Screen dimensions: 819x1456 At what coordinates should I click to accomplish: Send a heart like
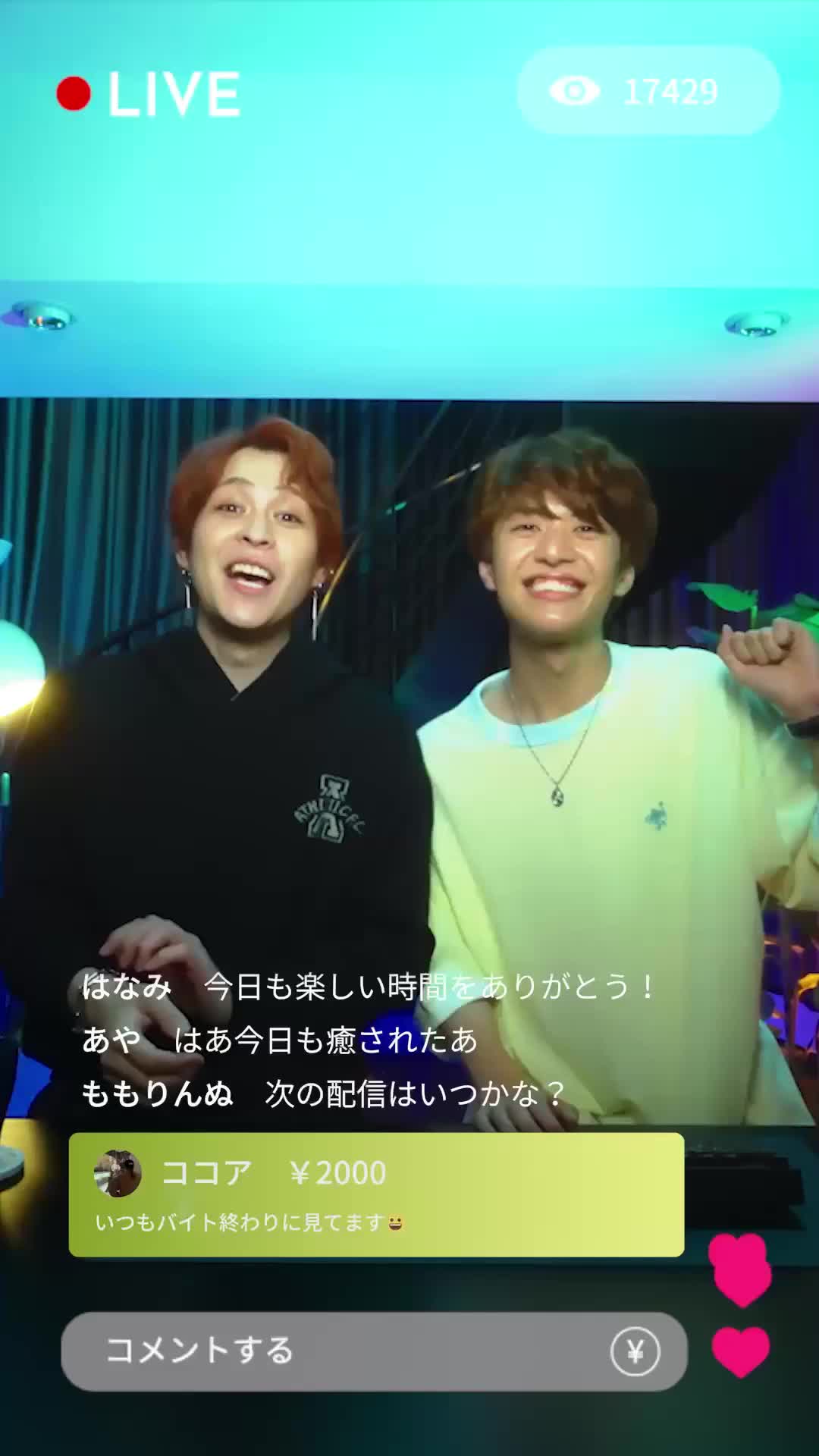click(741, 1351)
